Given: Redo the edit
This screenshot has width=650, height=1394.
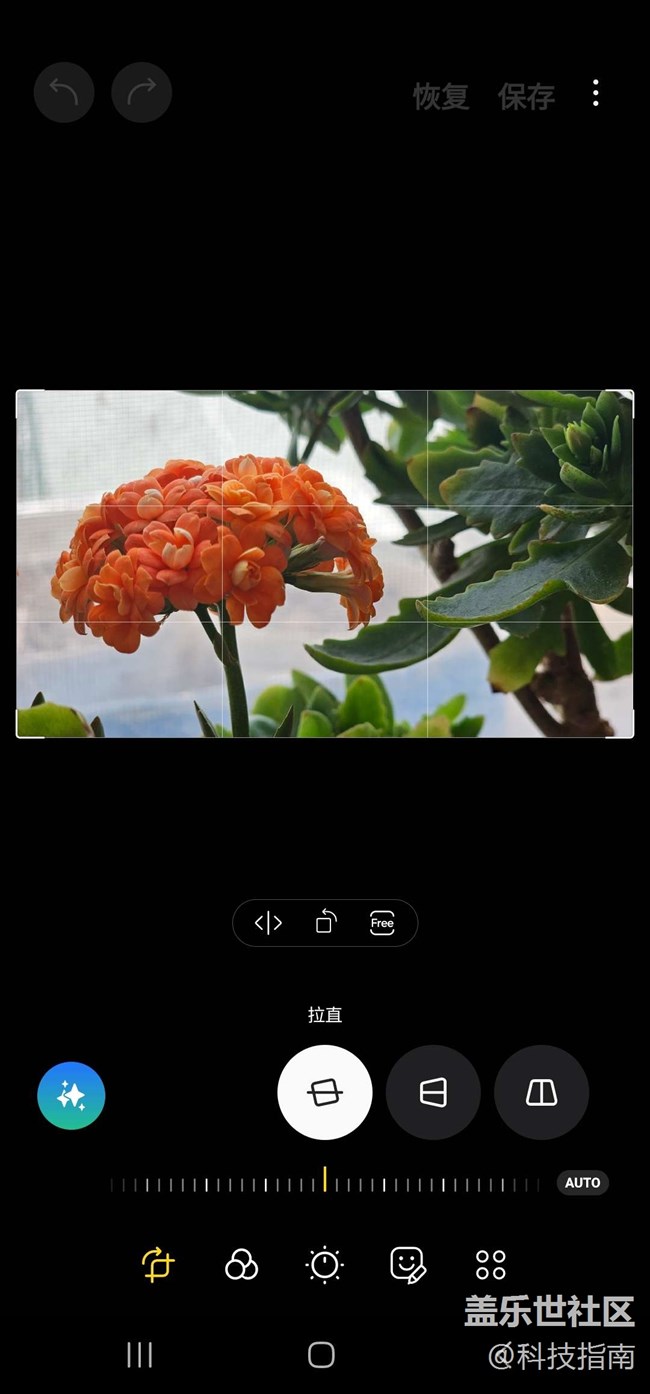Looking at the screenshot, I should 142,93.
